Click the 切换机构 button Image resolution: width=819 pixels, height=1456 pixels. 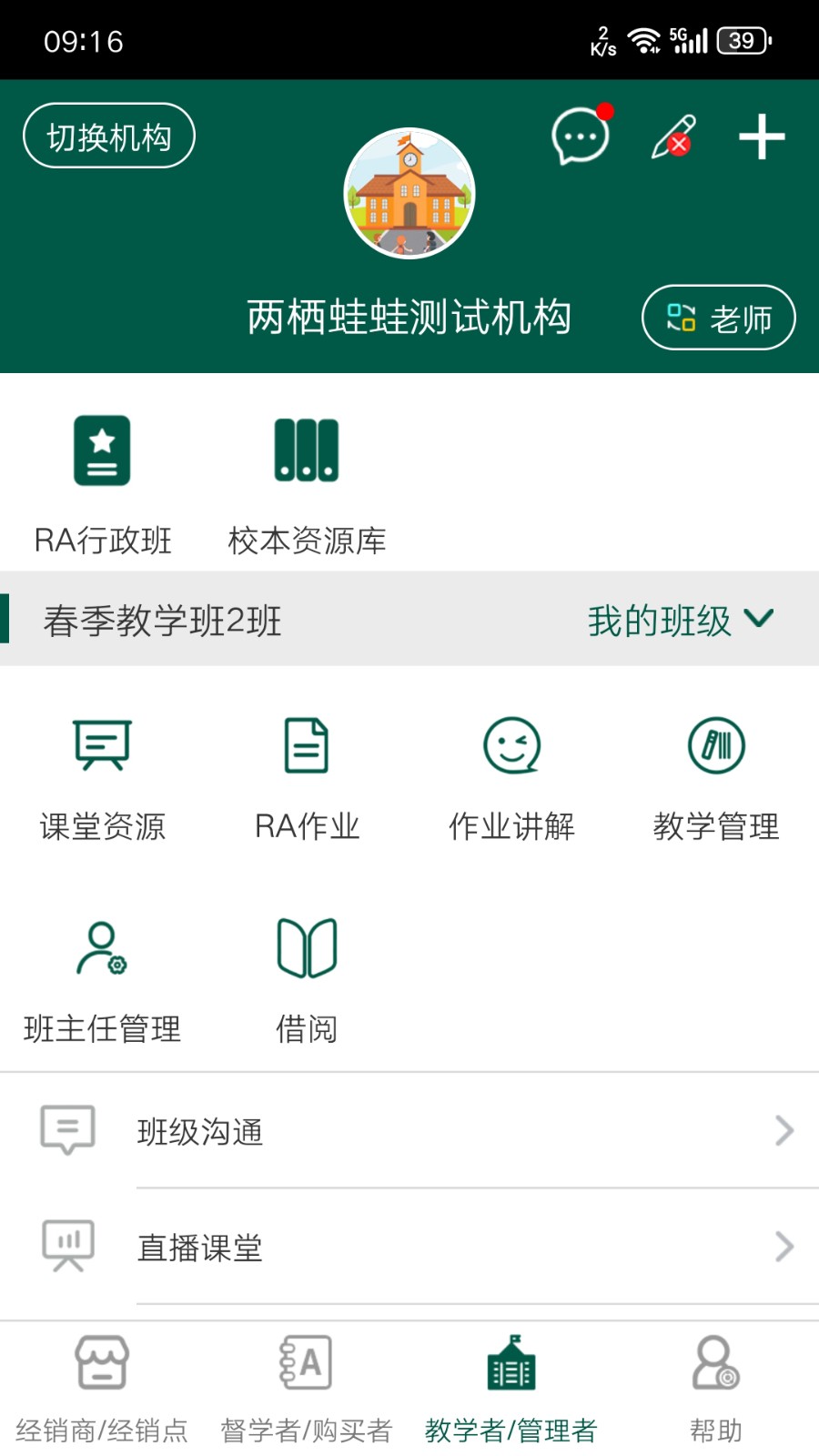point(108,135)
